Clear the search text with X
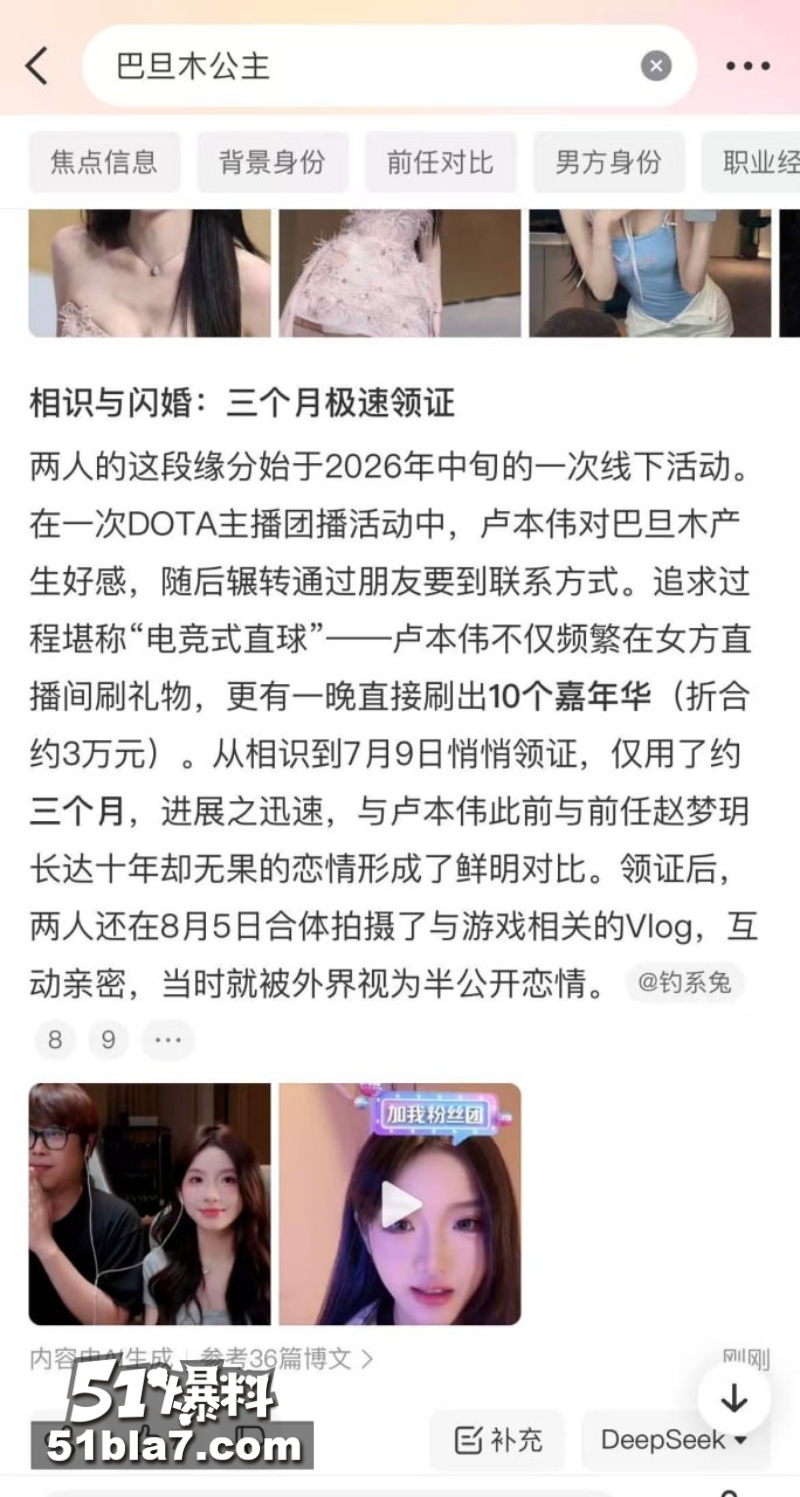800x1497 pixels. pyautogui.click(x=656, y=66)
